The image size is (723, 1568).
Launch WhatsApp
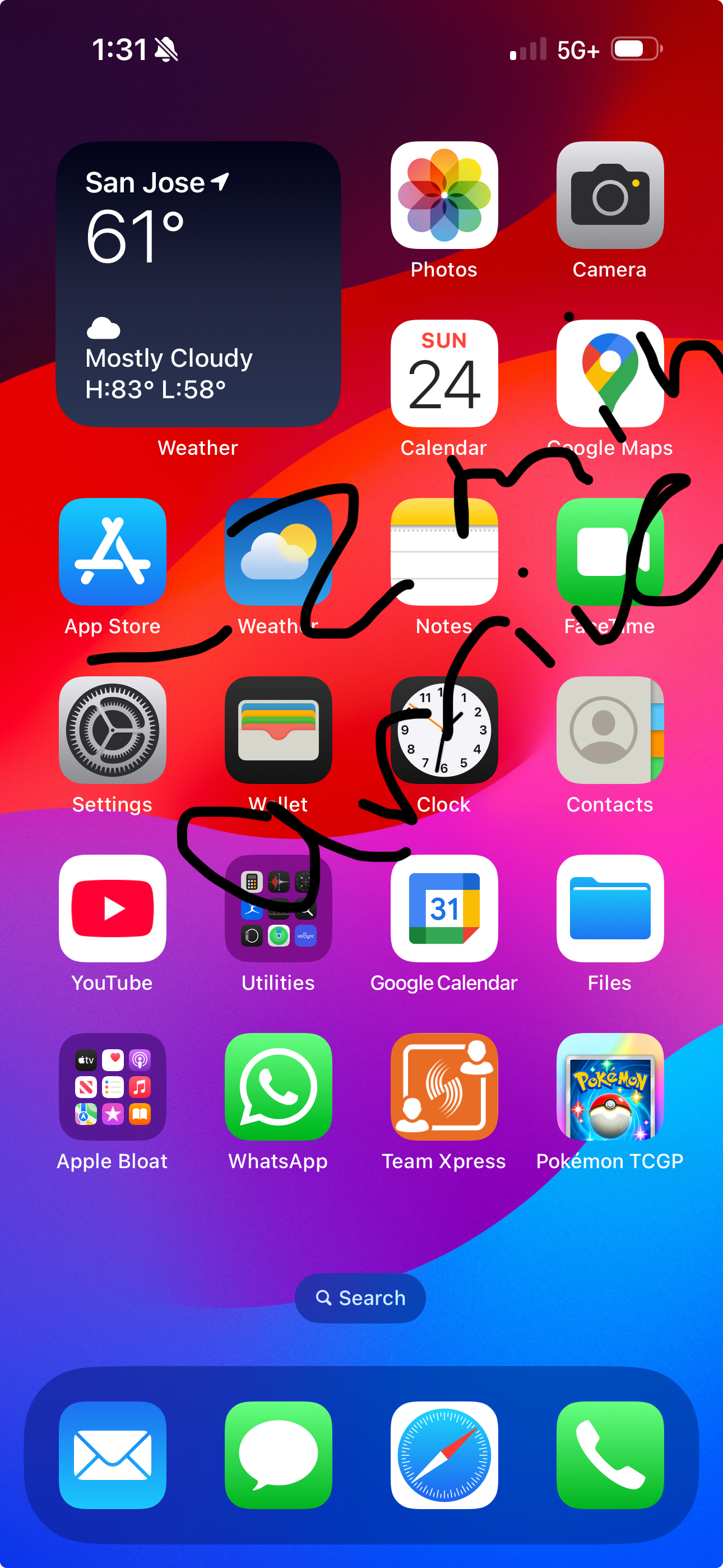point(278,1086)
